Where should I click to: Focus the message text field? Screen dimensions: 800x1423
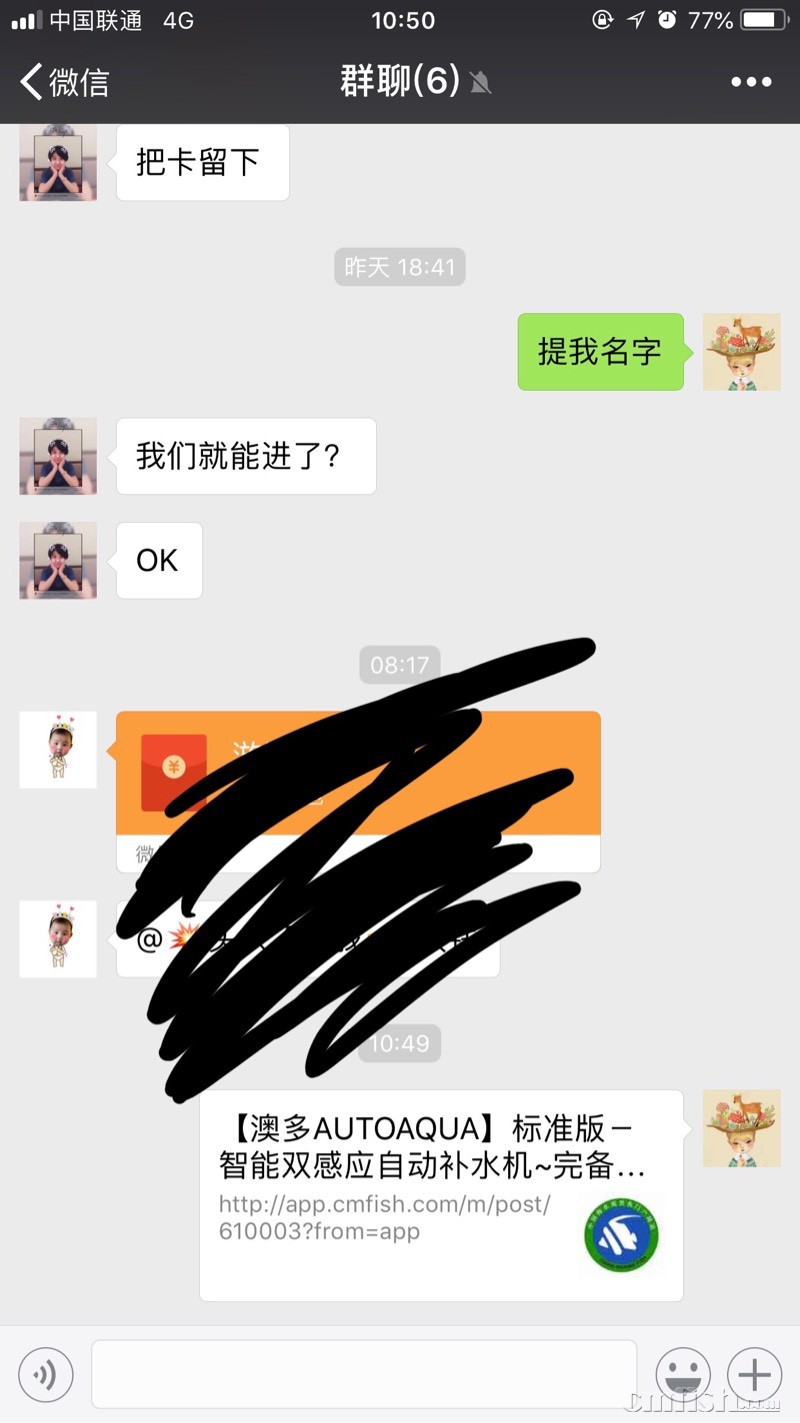pyautogui.click(x=364, y=1375)
